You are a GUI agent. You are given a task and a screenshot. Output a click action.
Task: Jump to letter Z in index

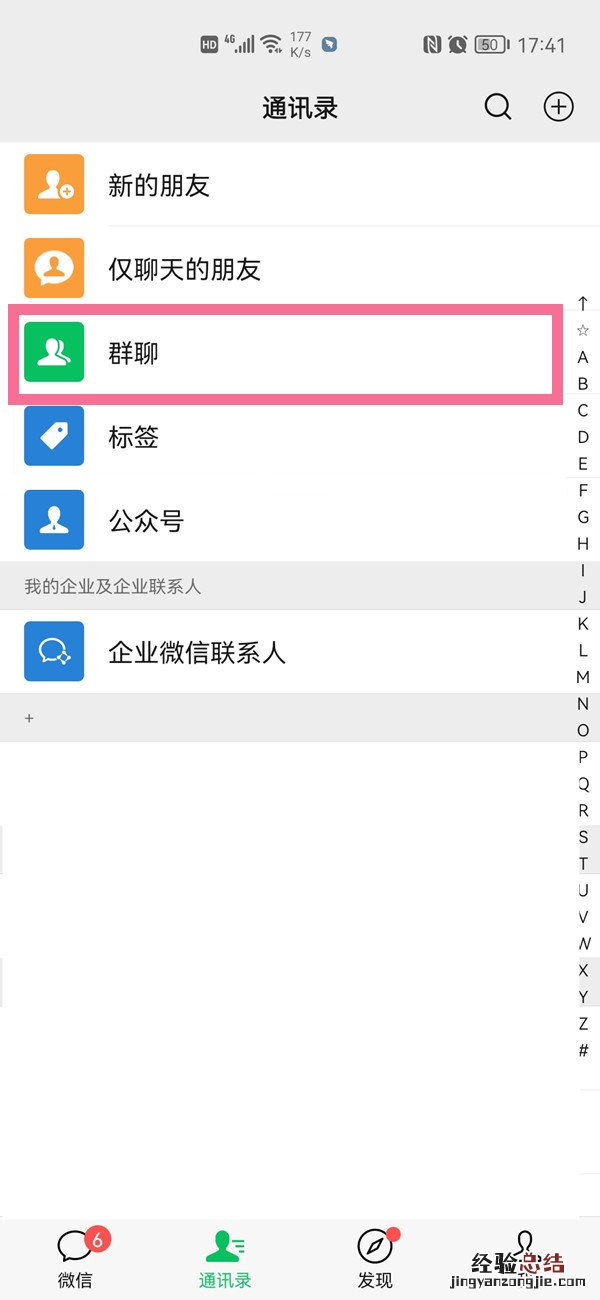click(x=583, y=1023)
